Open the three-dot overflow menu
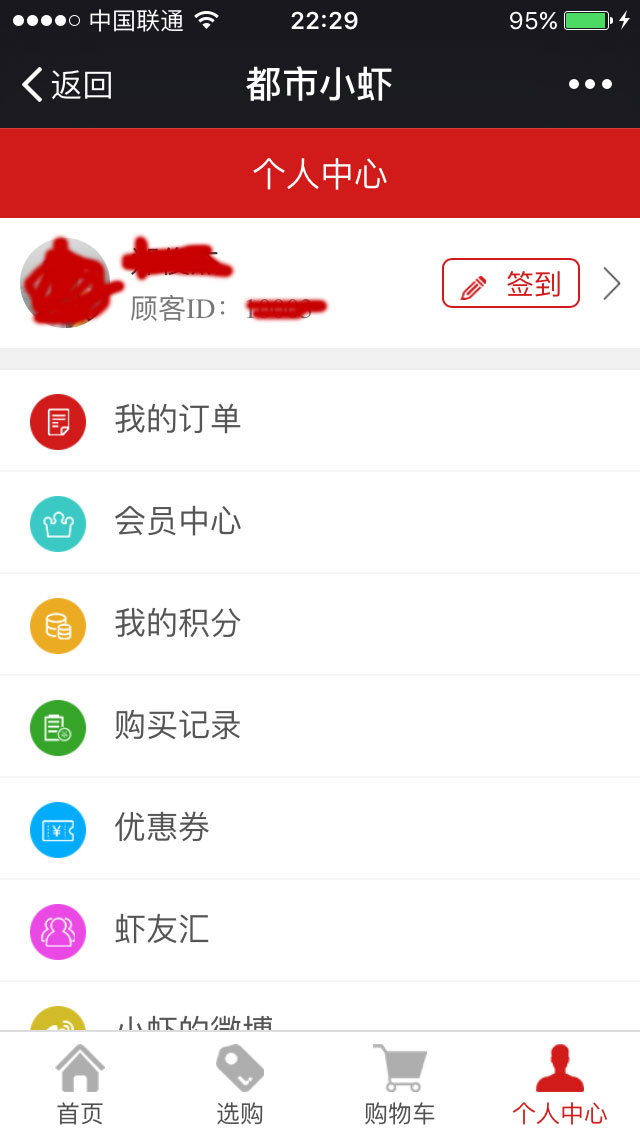640x1136 pixels. coord(590,85)
